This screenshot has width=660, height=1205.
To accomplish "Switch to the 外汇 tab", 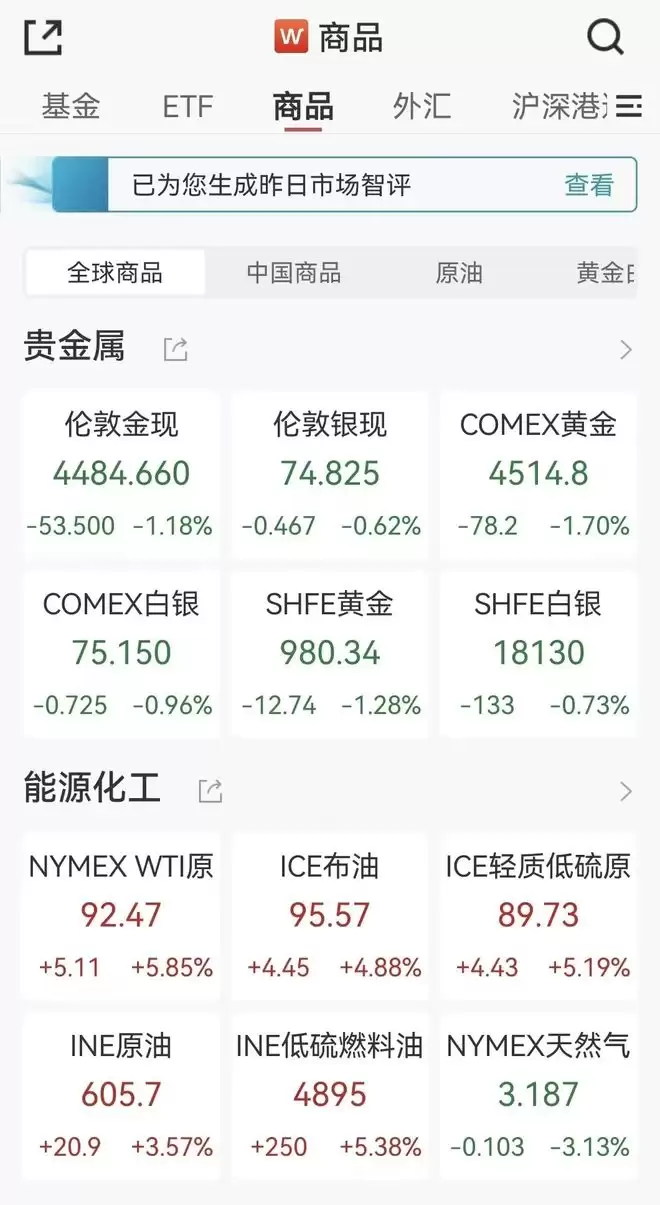I will 422,105.
